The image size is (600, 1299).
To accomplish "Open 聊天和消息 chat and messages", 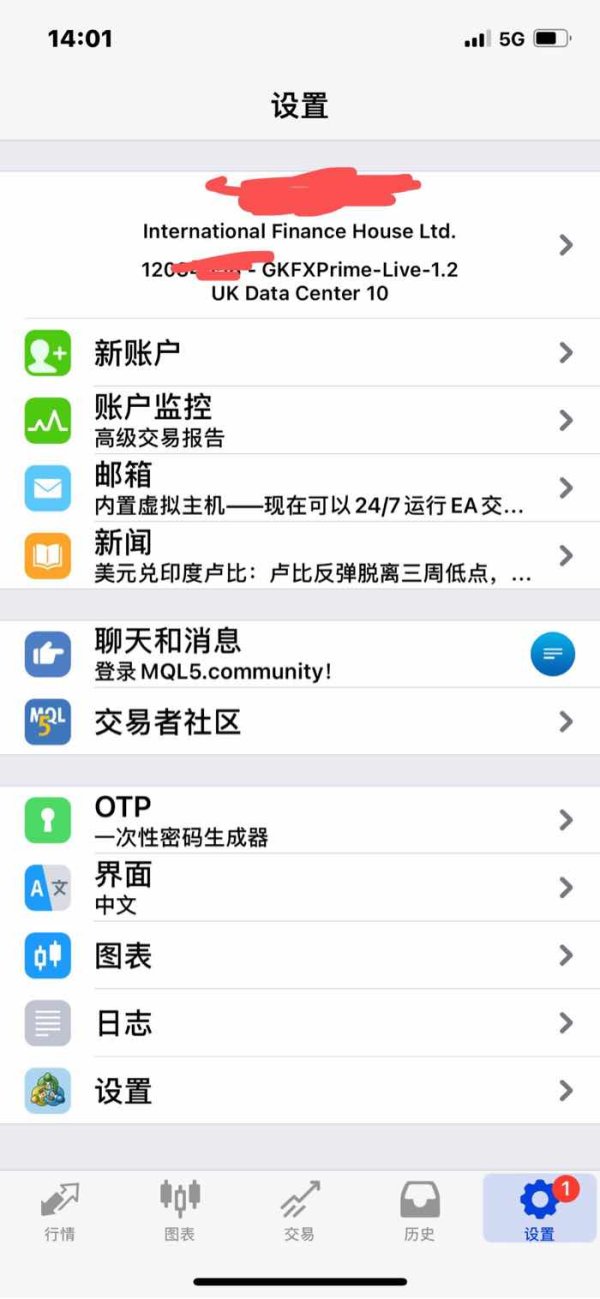I will (x=300, y=654).
